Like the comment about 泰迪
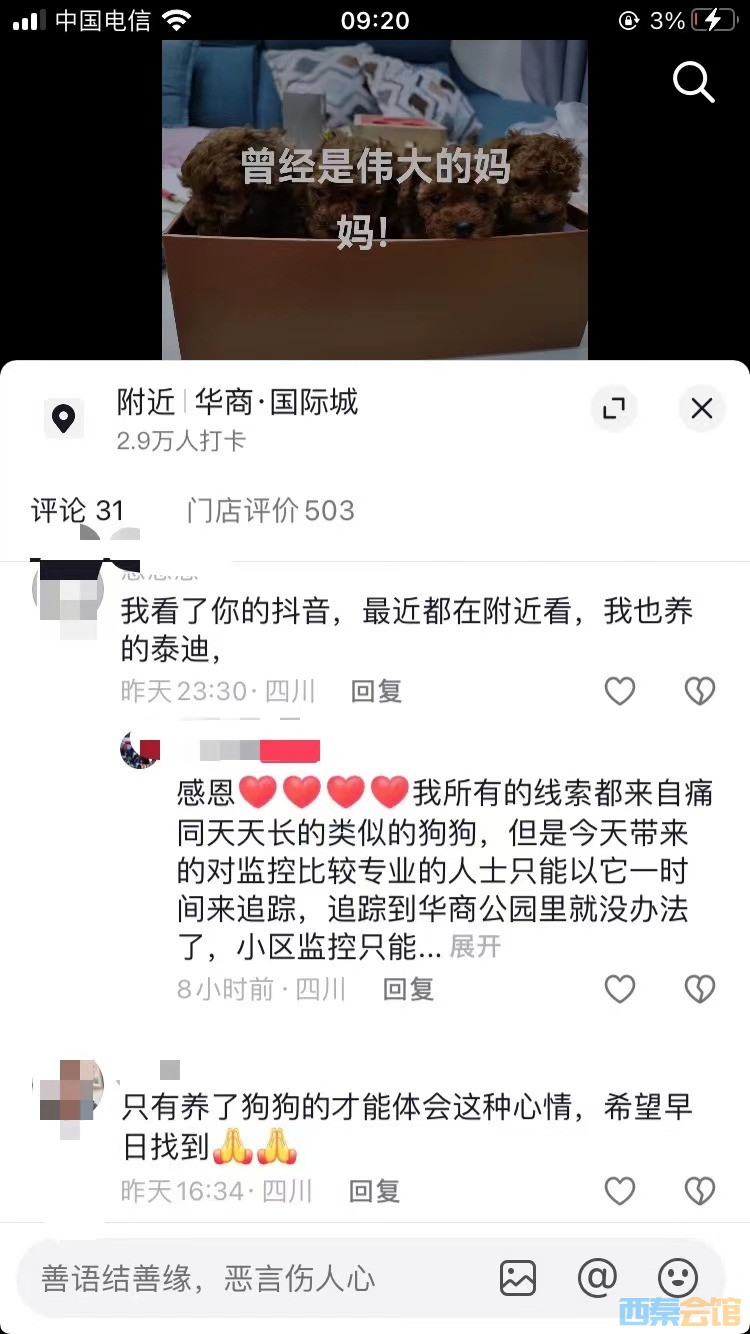The image size is (750, 1334). coord(620,691)
